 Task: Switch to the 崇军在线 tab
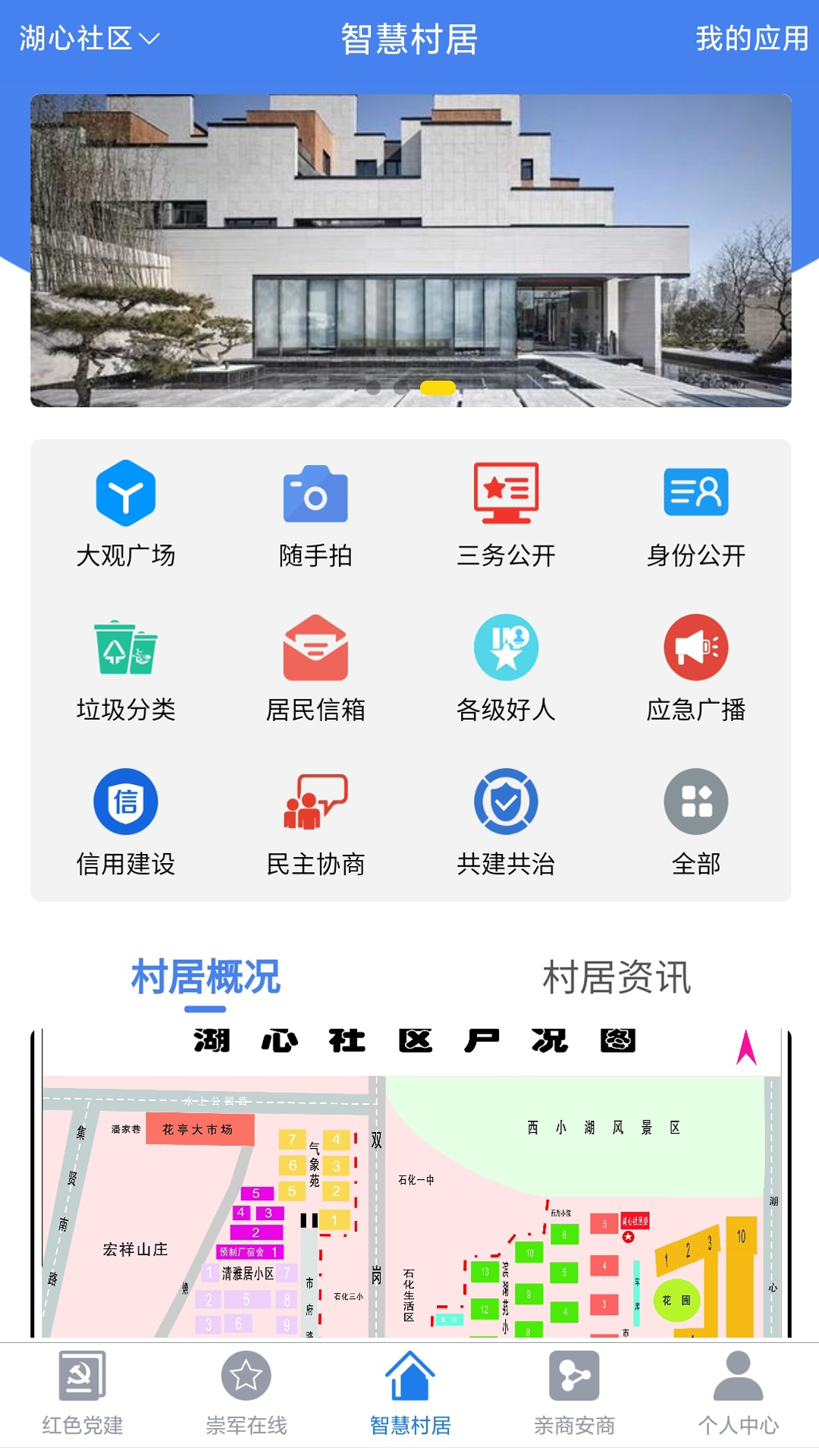click(x=246, y=1394)
